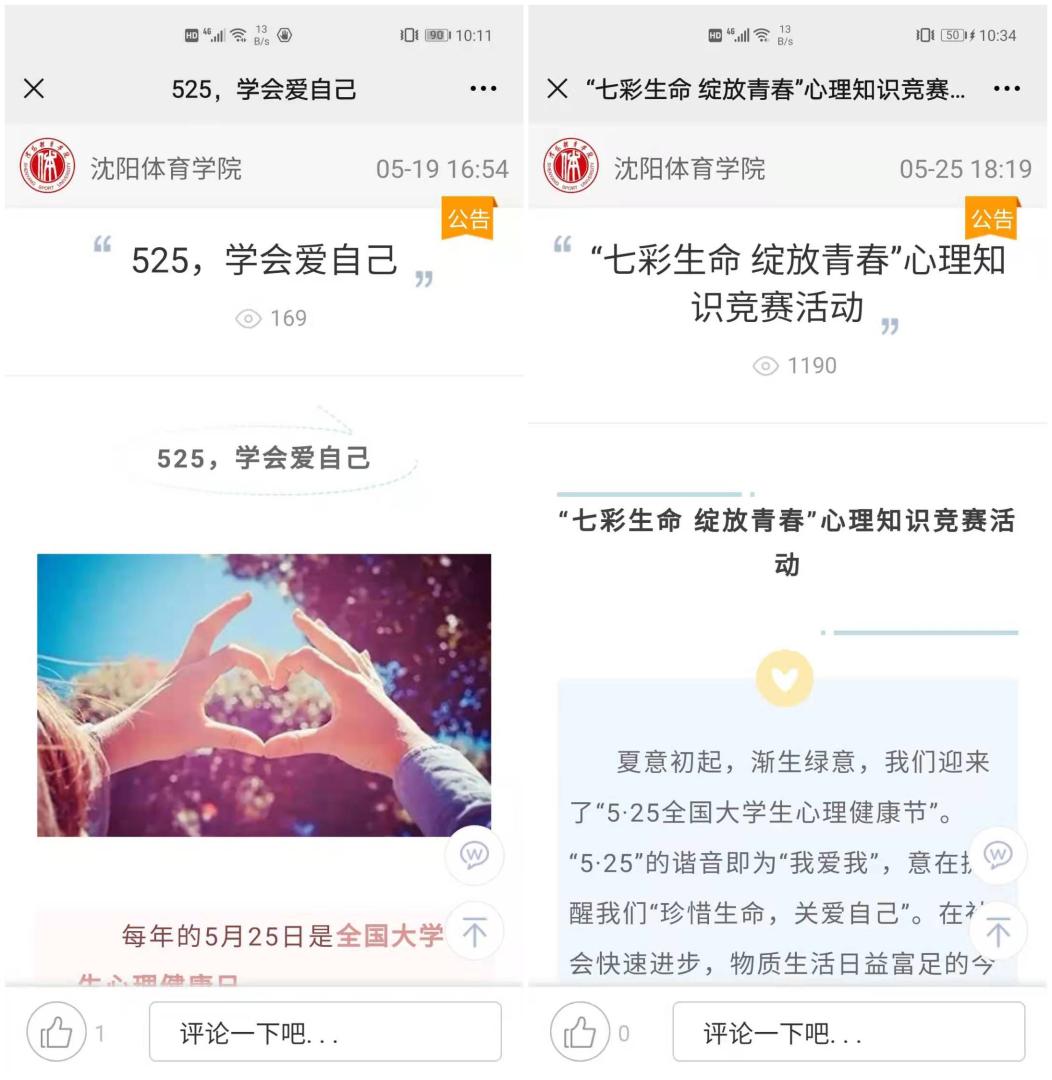The image size is (1052, 1080).
Task: Tap the floating chat bubble on the 525 article
Action: tap(474, 856)
